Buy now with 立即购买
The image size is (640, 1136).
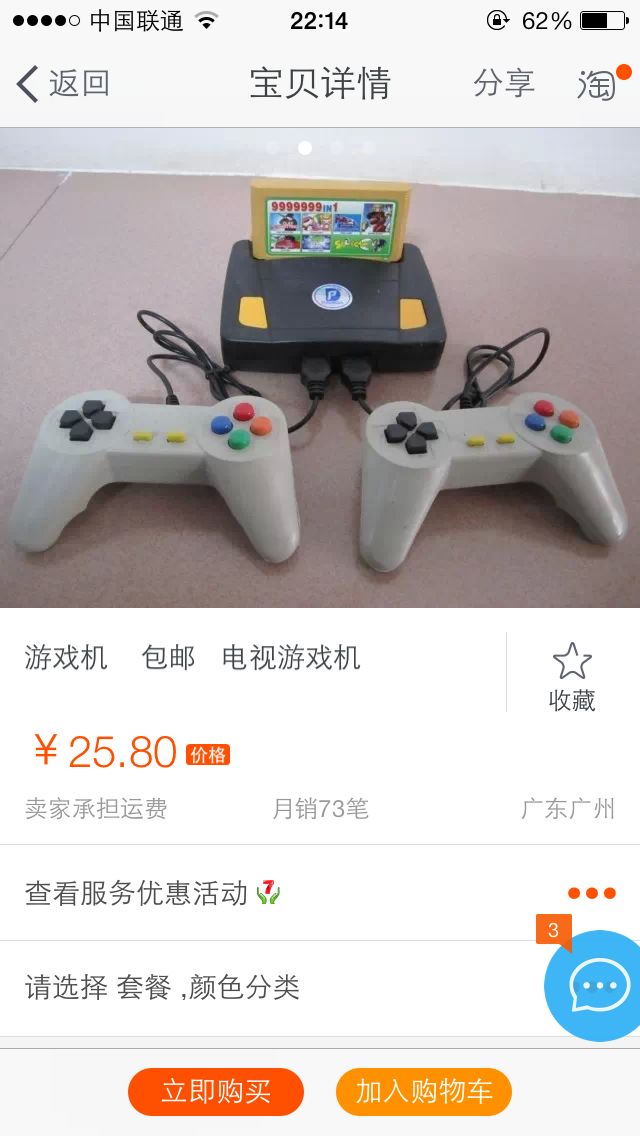pos(216,1091)
